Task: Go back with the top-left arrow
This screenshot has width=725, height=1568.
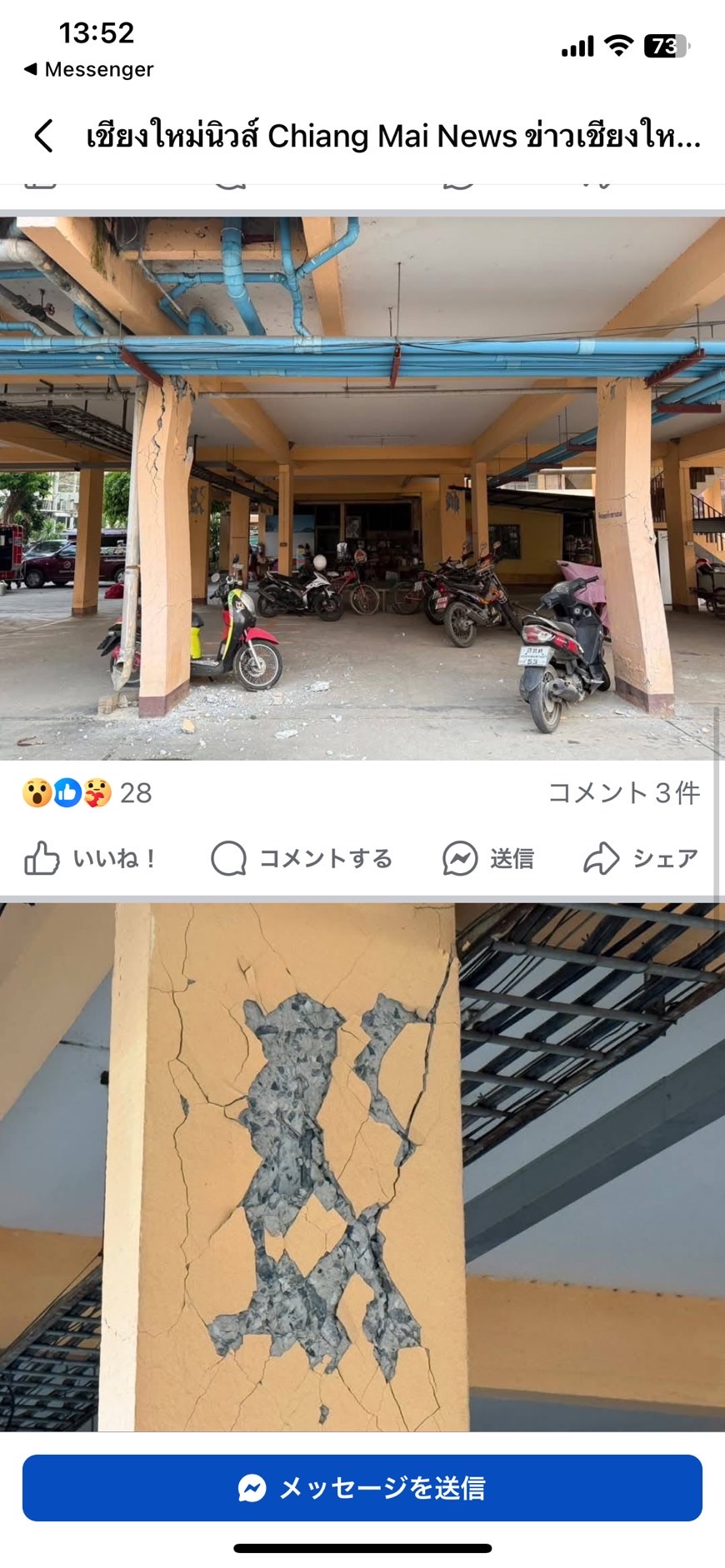Action: point(44,136)
